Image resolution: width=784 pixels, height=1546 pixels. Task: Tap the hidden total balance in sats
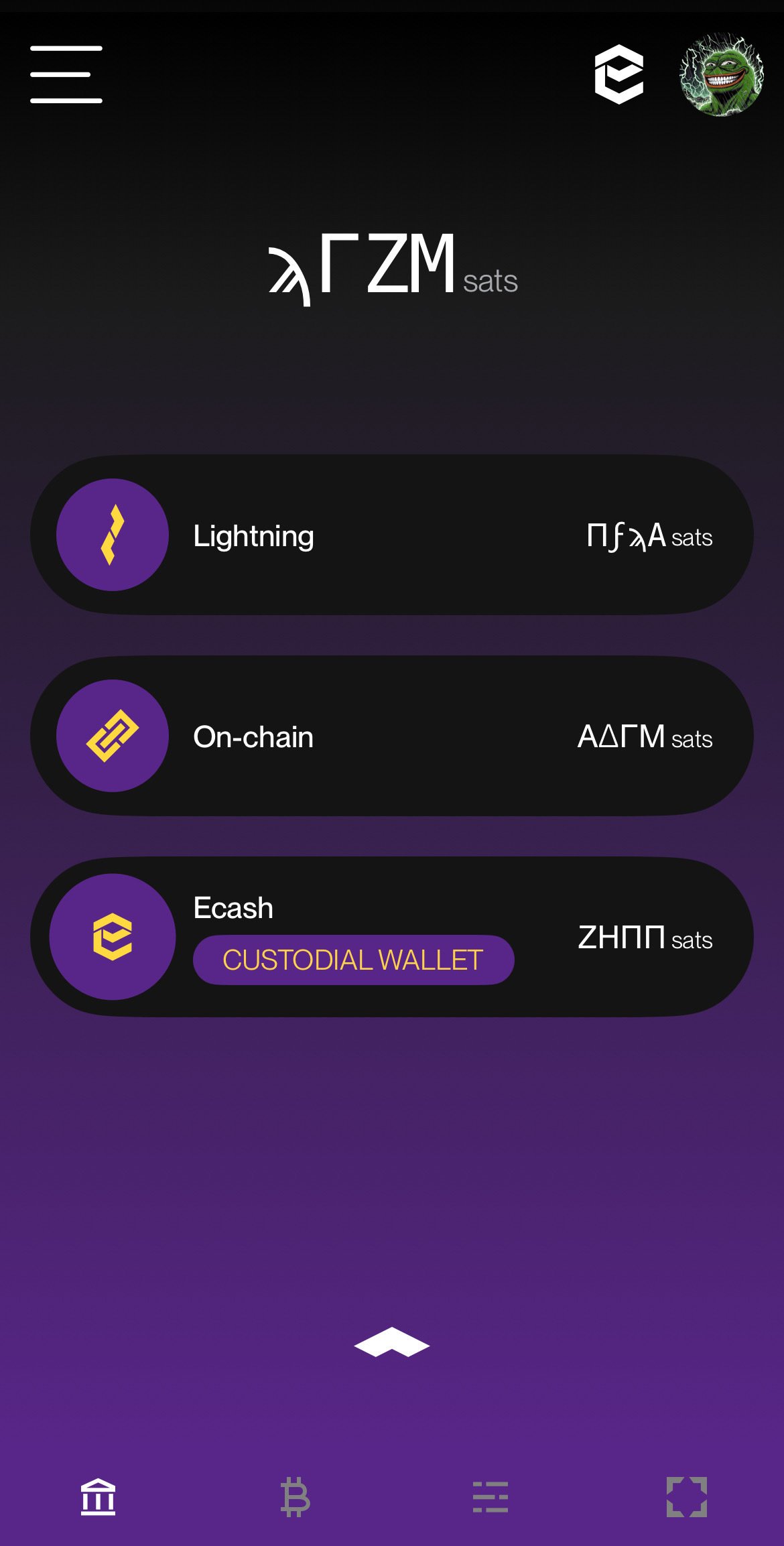392,267
